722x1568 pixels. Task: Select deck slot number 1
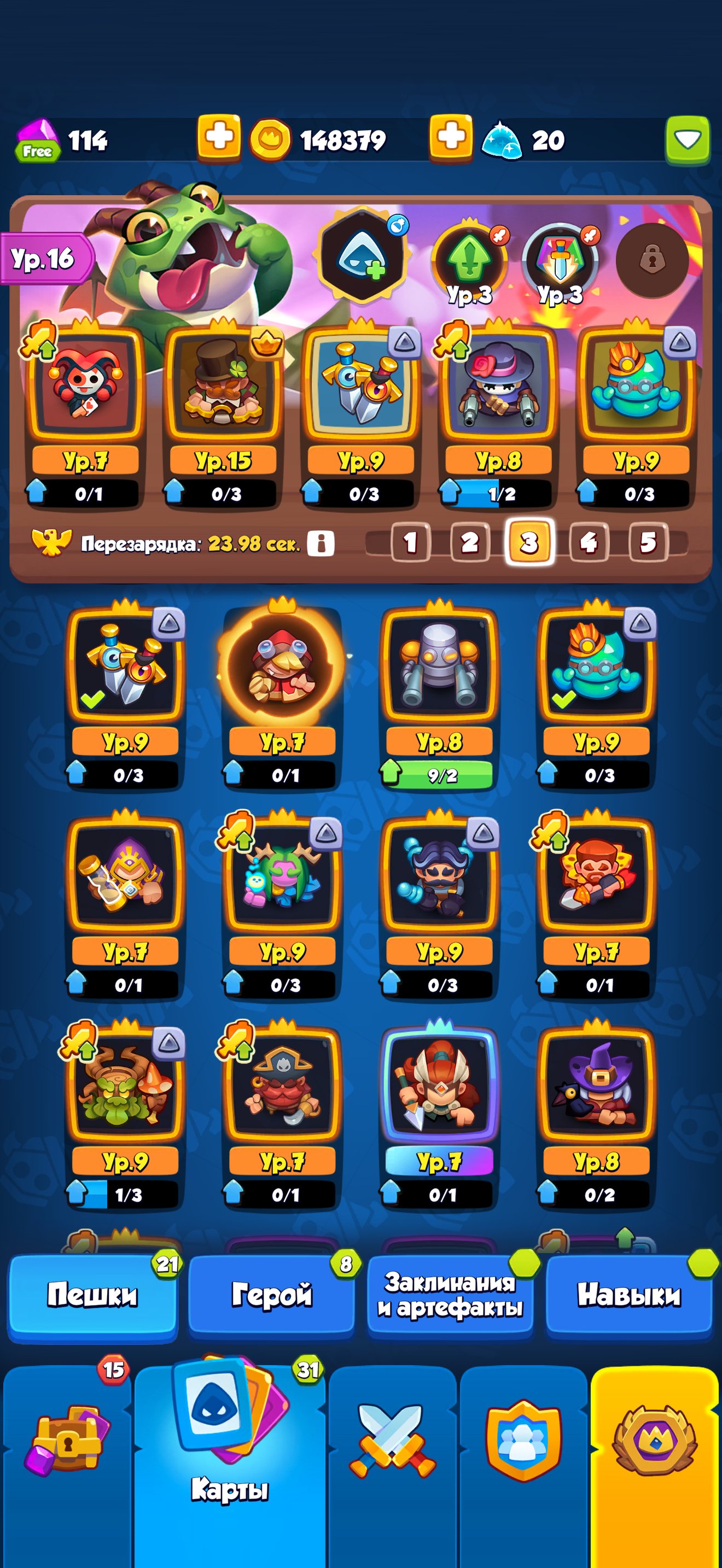[410, 542]
